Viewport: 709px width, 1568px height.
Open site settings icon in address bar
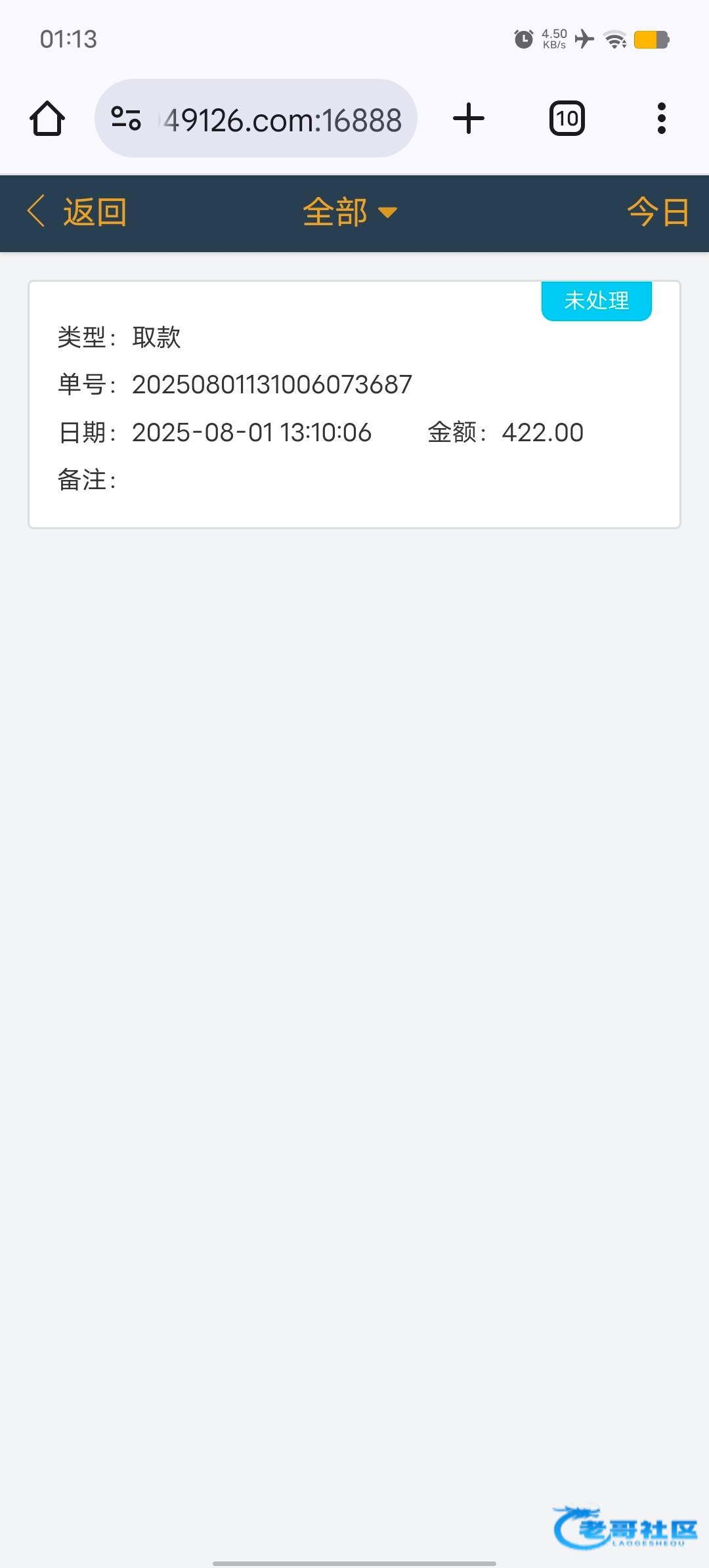point(126,119)
